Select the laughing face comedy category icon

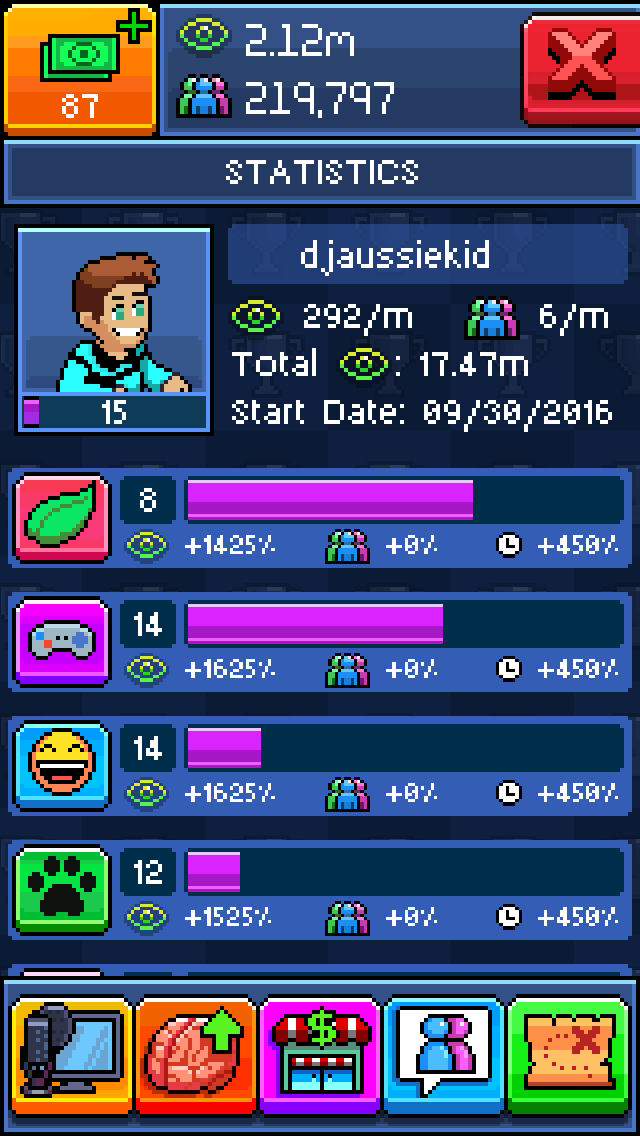pos(62,766)
